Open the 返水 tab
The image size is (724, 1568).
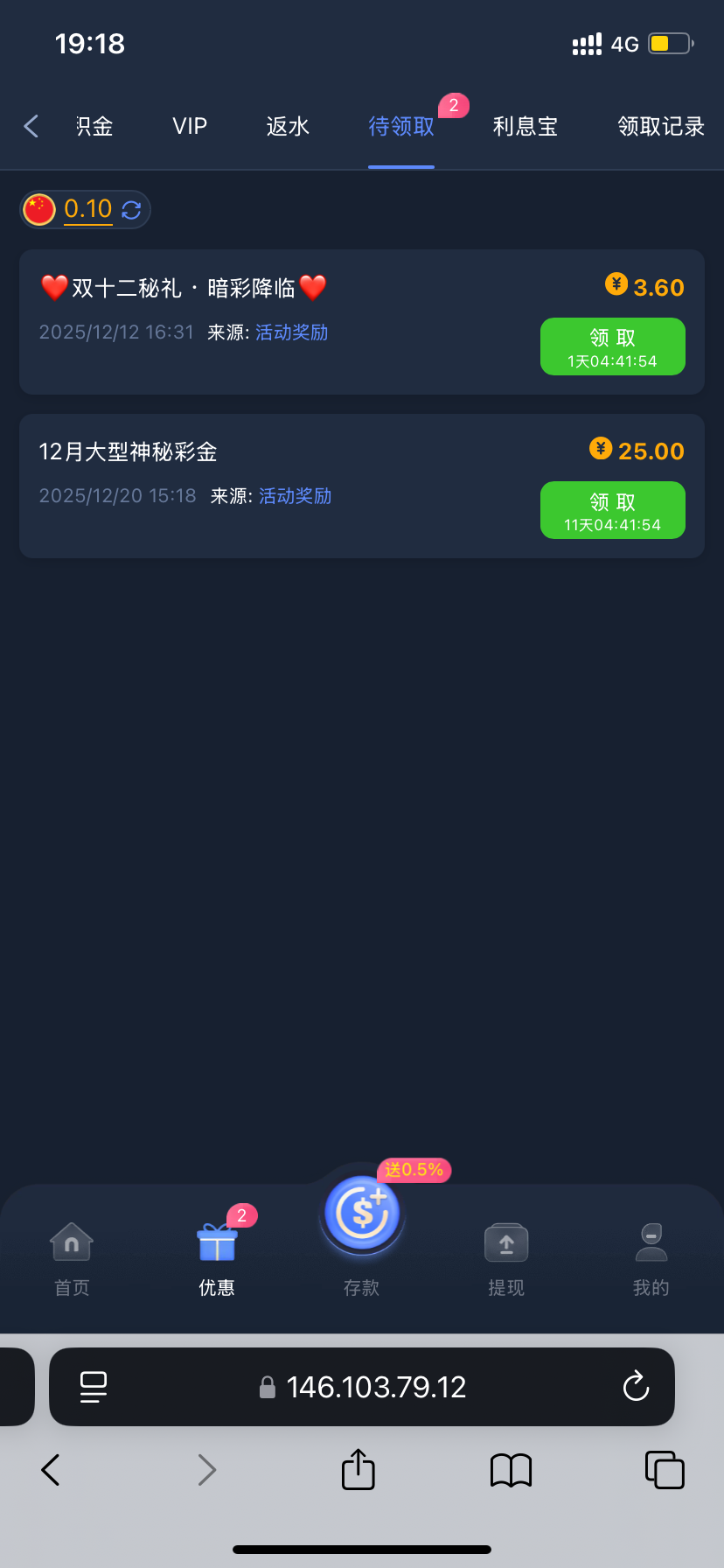coord(288,126)
